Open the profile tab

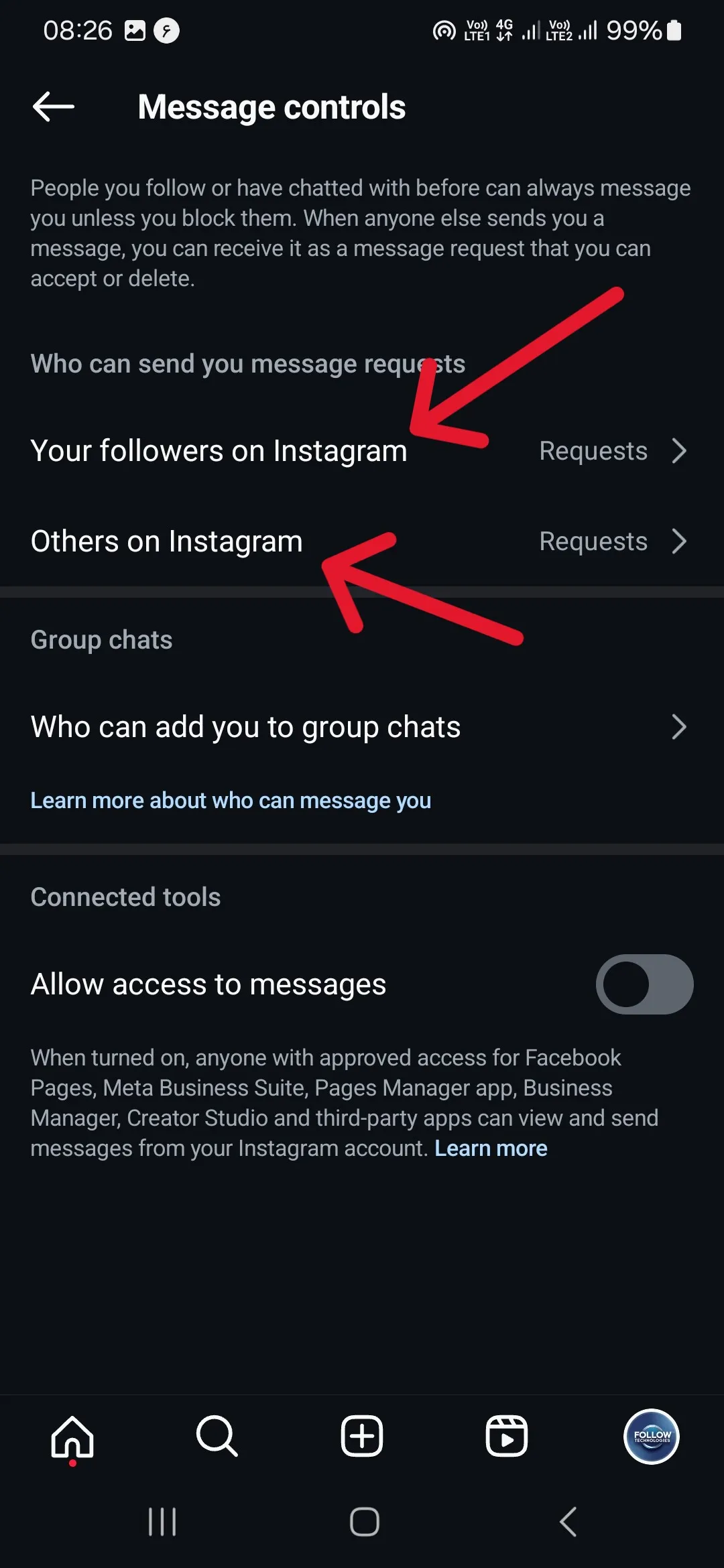[652, 1437]
